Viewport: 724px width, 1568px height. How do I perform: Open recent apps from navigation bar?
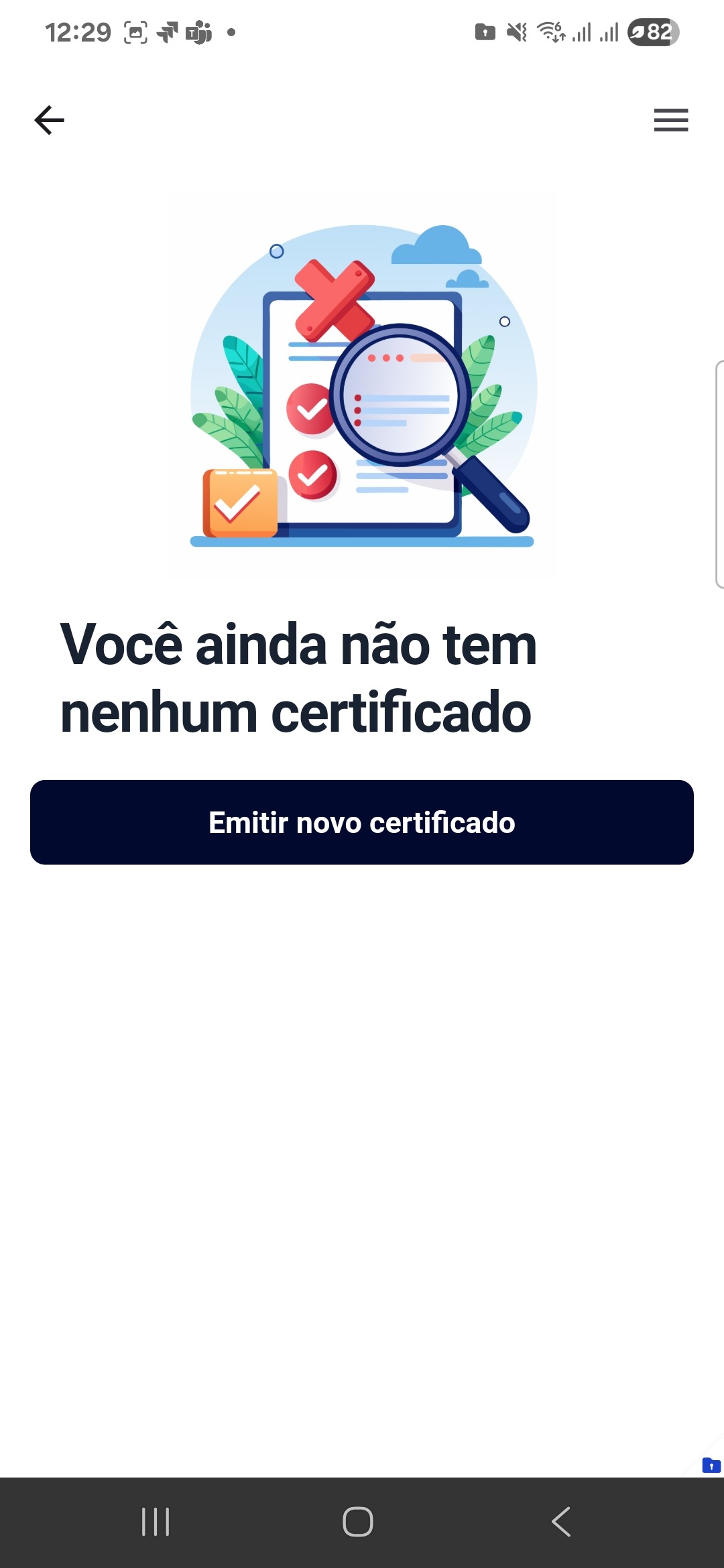coord(156,1522)
